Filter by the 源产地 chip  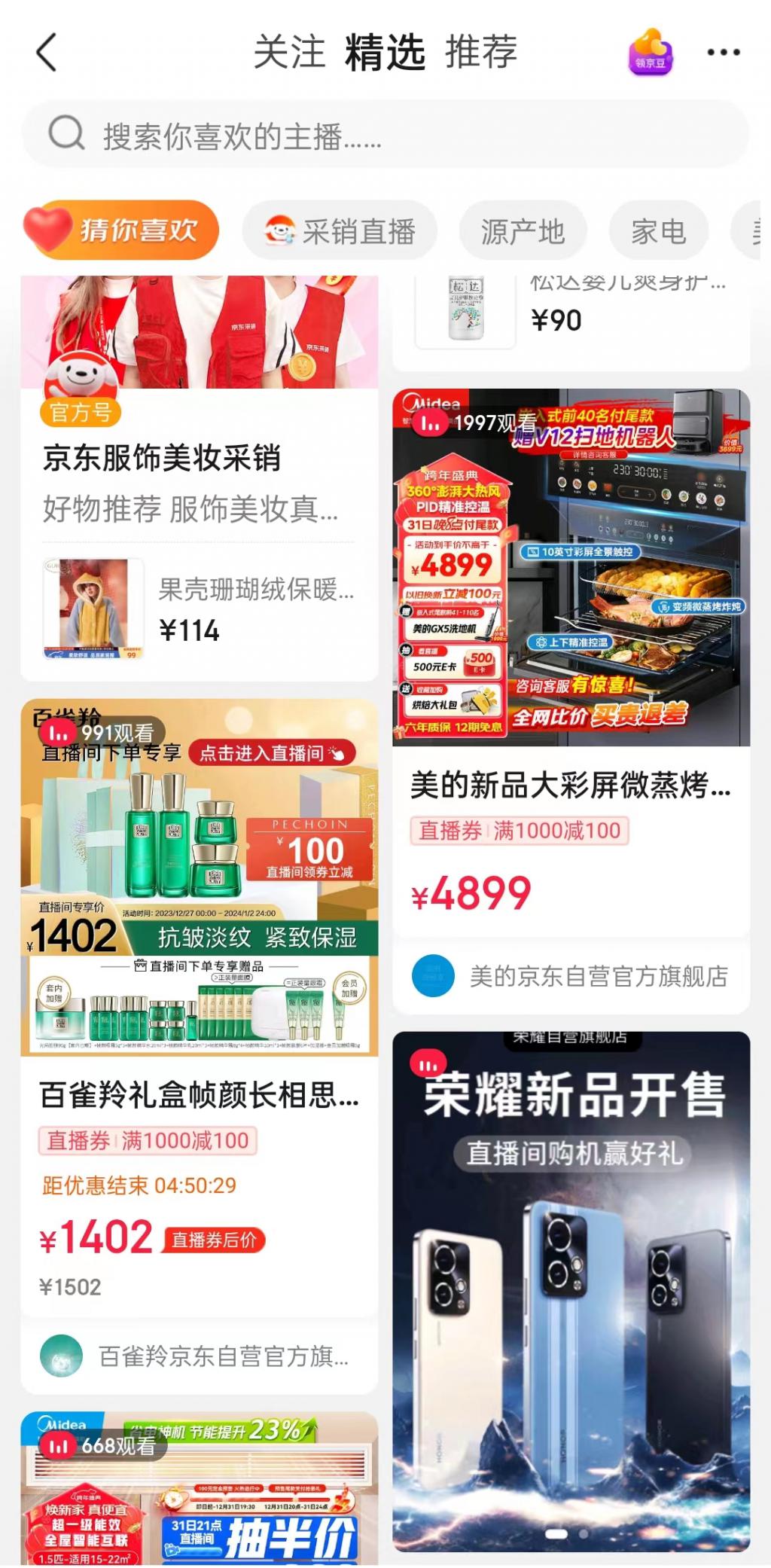523,231
